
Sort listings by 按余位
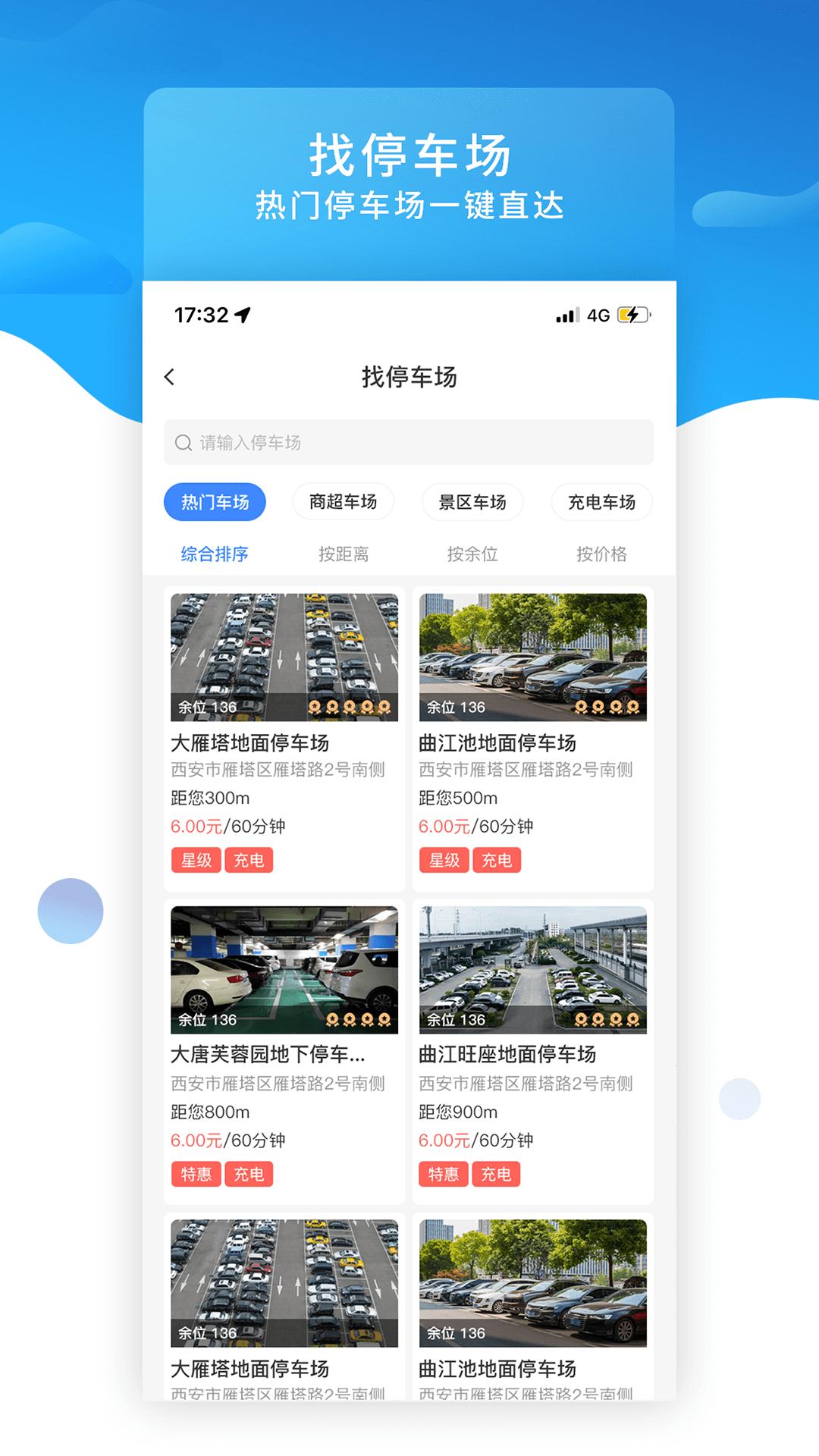[472, 554]
